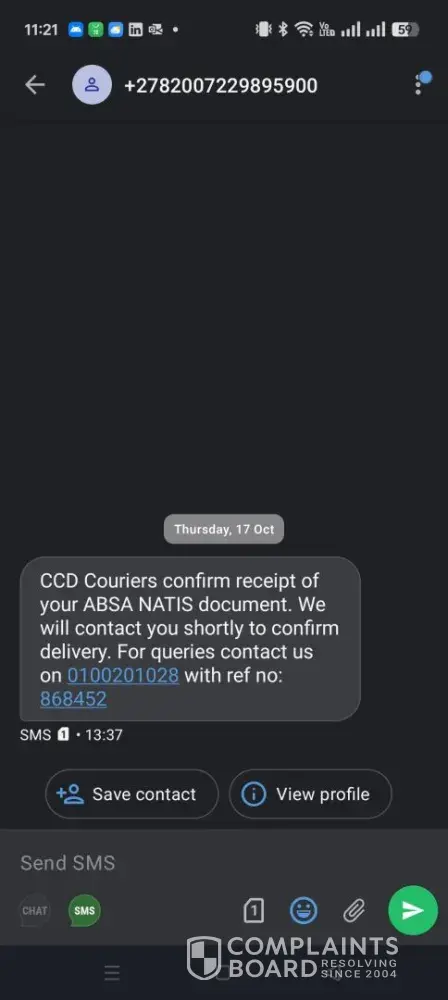448x1000 pixels.
Task: Open the contact avatar for +2782007229895900
Action: [x=92, y=85]
